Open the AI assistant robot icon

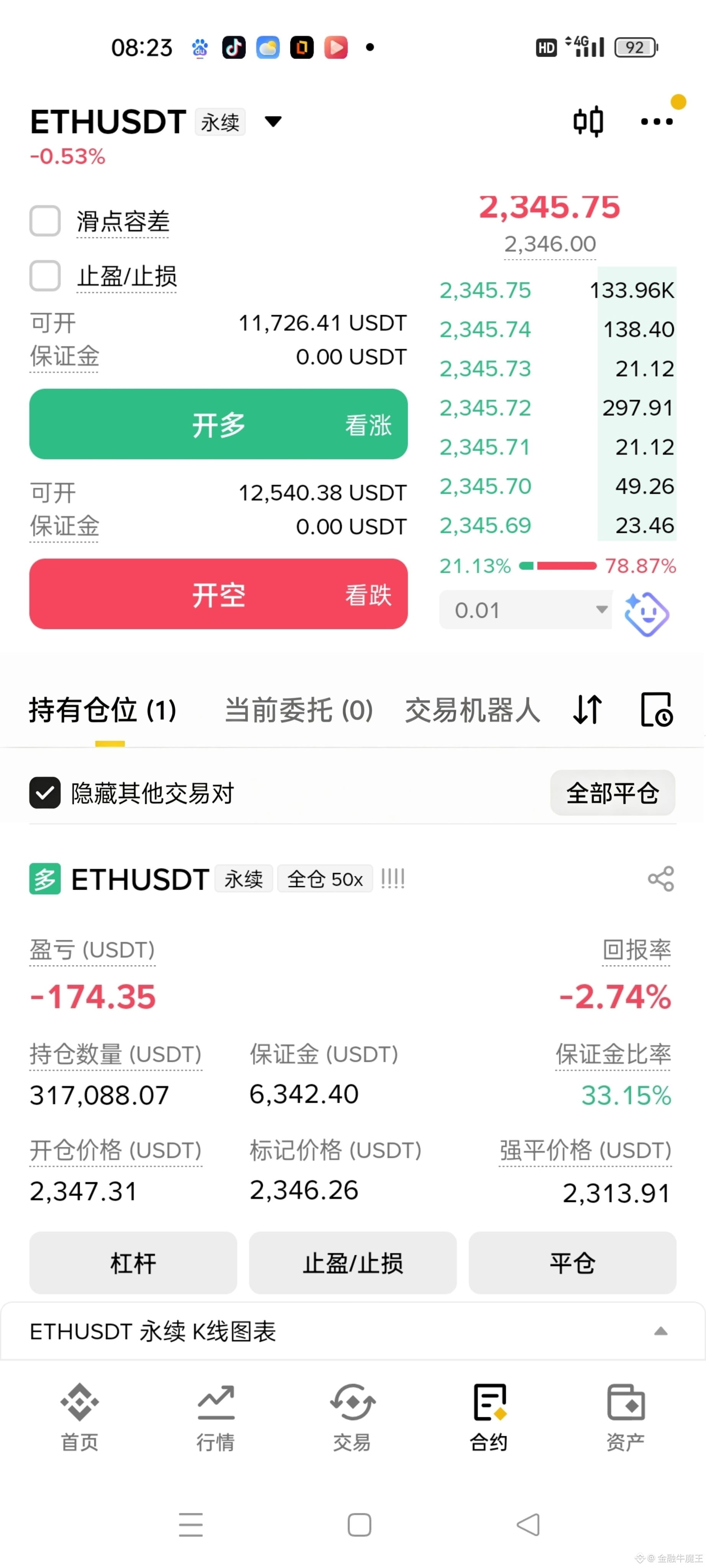tap(647, 614)
